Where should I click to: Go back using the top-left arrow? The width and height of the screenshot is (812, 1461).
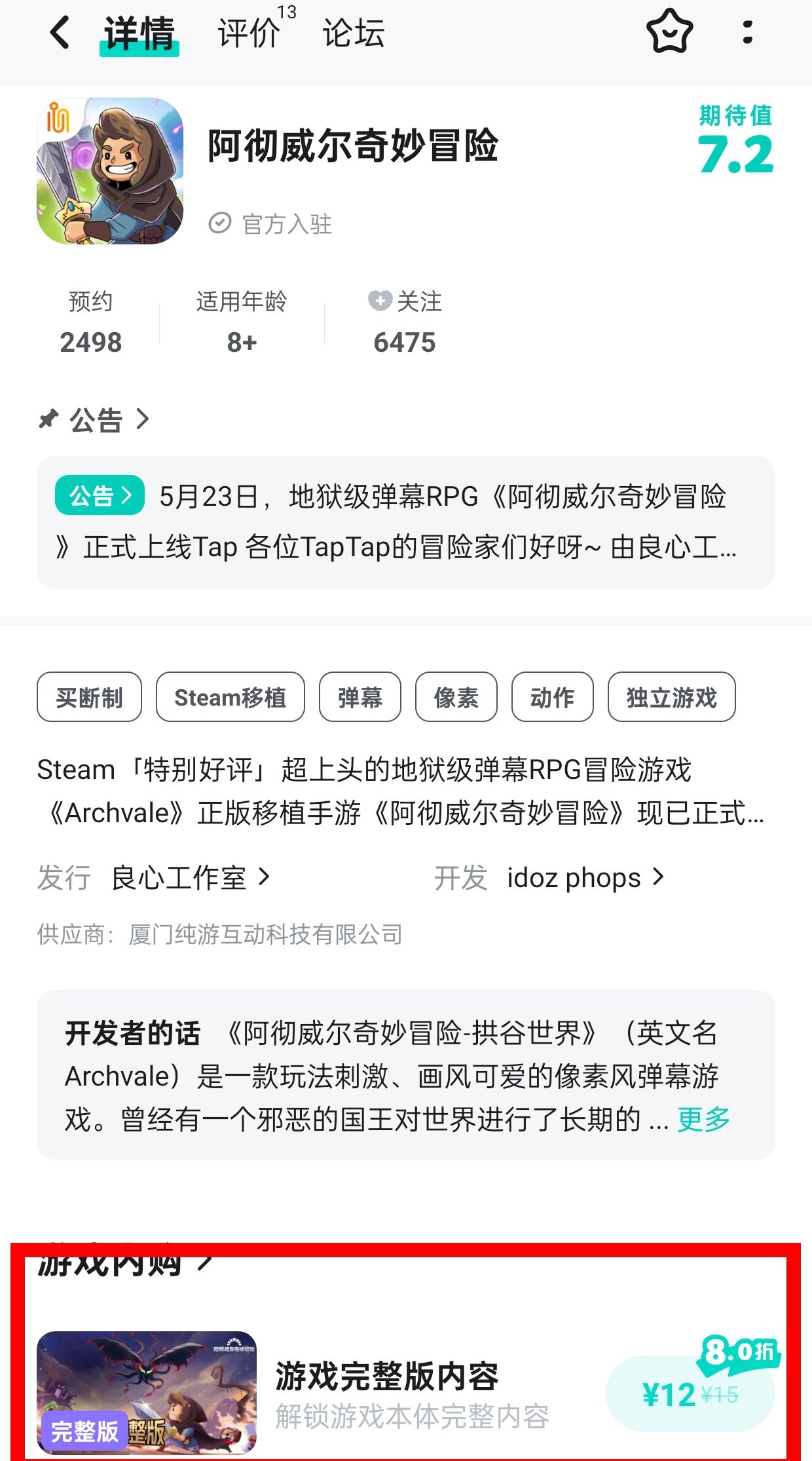coord(60,33)
